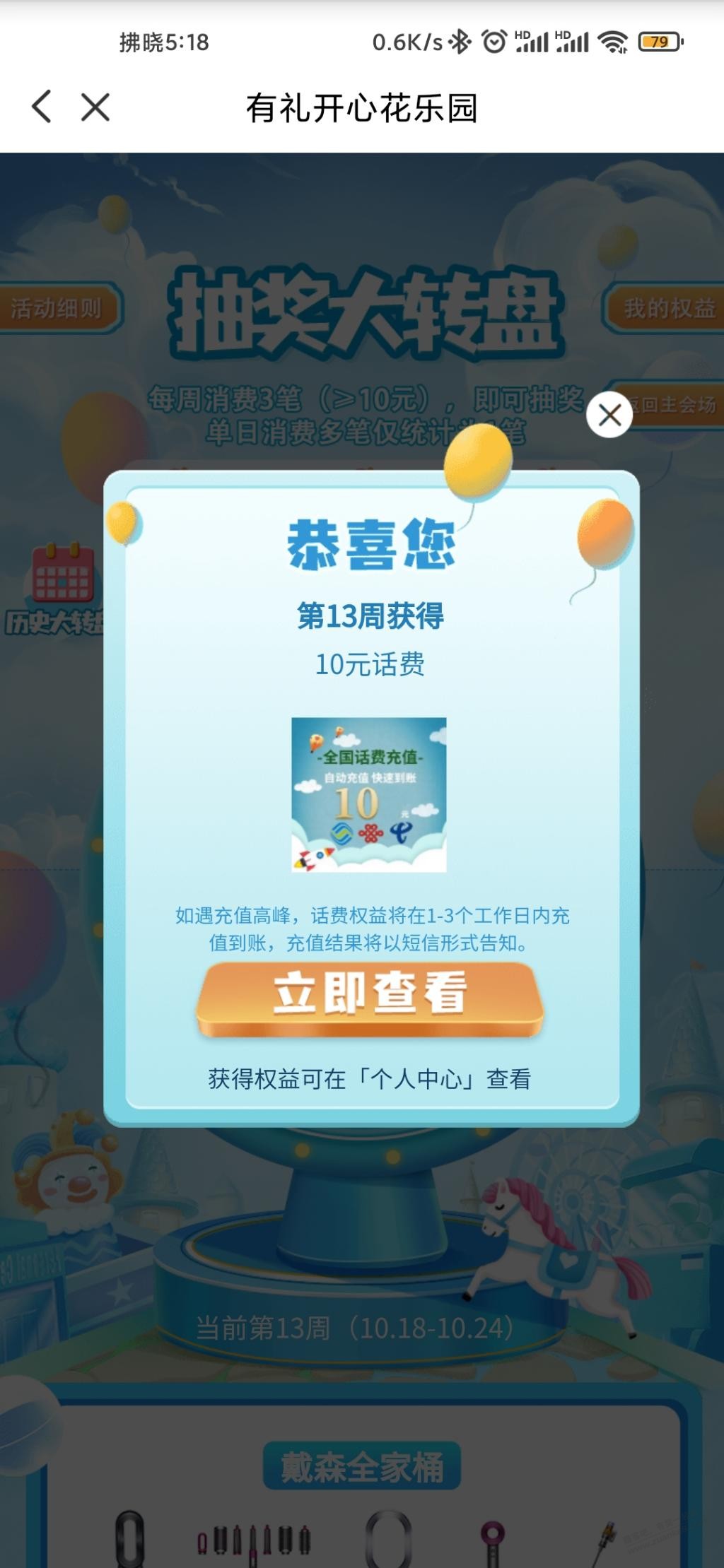Tap the 立即查看 button
The height and width of the screenshot is (1568, 724).
(x=370, y=995)
